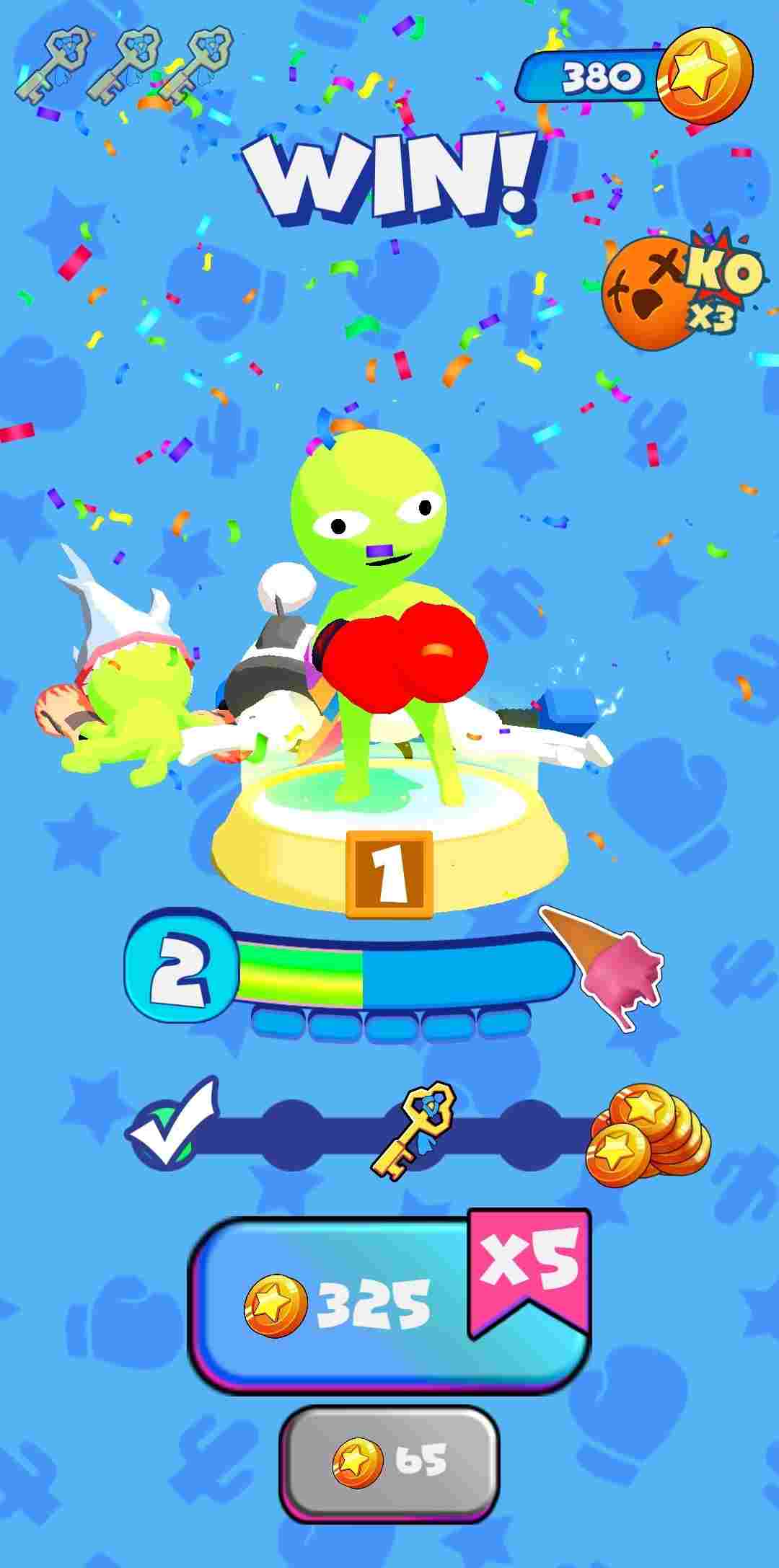The width and height of the screenshot is (779, 1568).
Task: Claim the 325 coins x5 reward
Action: pos(389,1303)
